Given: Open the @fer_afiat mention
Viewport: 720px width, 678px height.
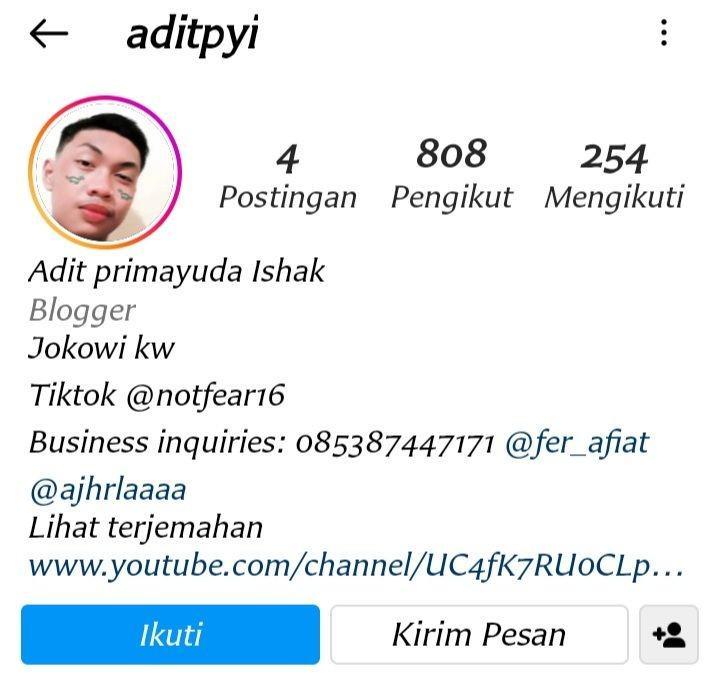Looking at the screenshot, I should coord(577,442).
